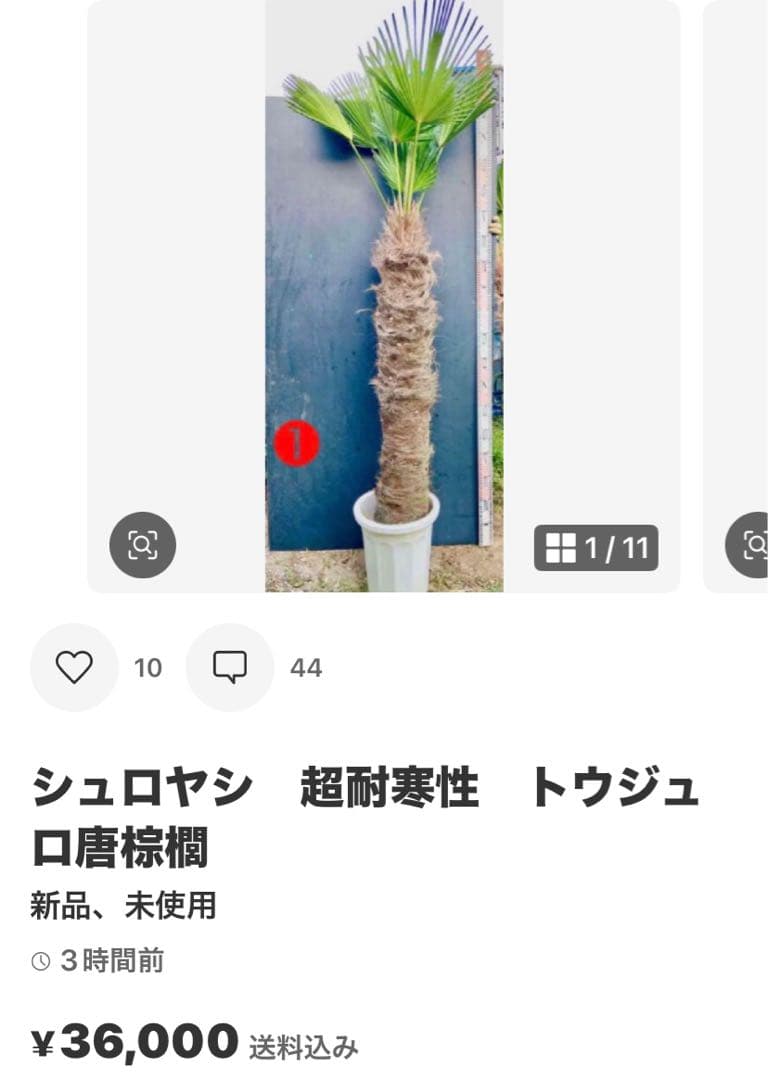This screenshot has width=768, height=1080.
Task: View the palm tree photo full screen
Action: click(x=384, y=295)
